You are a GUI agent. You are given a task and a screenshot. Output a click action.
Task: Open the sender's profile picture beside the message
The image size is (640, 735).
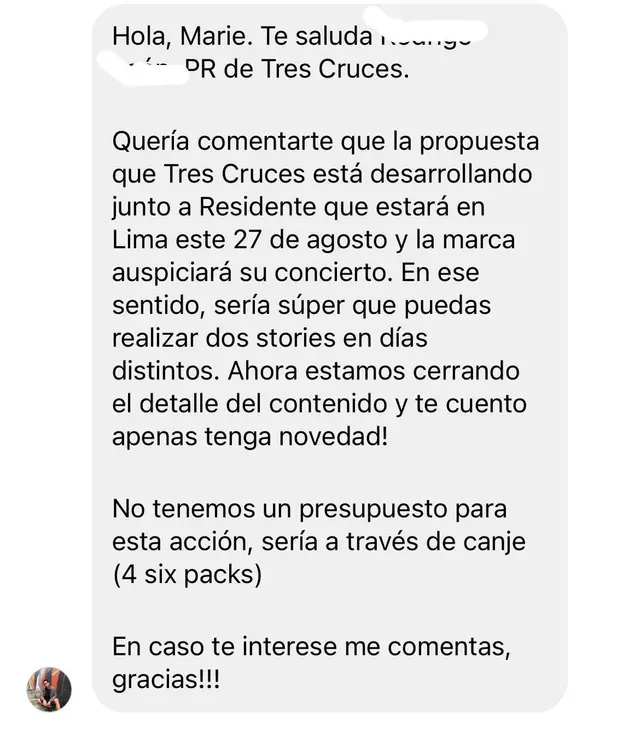coord(49,688)
